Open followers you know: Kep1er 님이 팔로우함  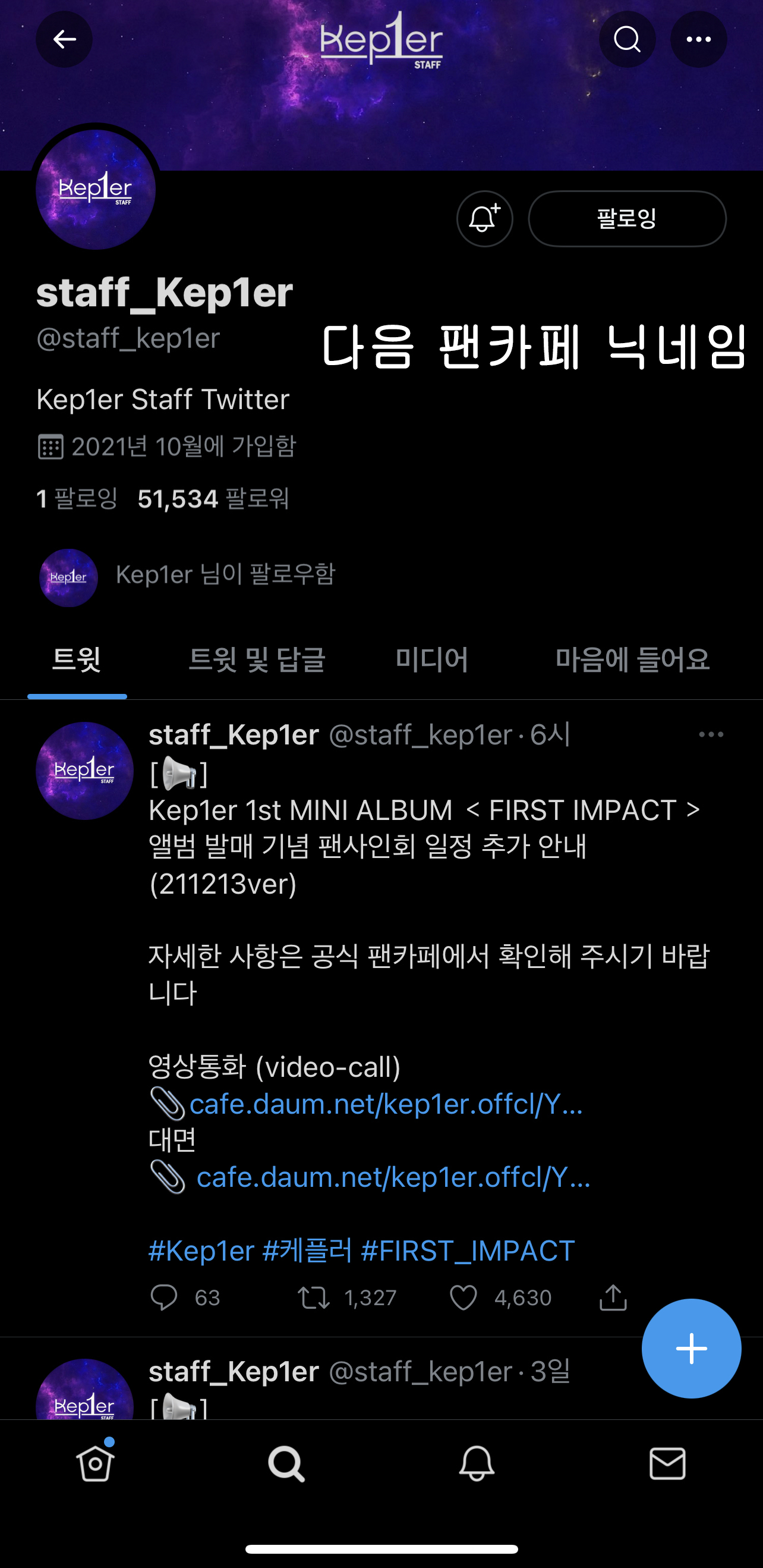(x=187, y=576)
